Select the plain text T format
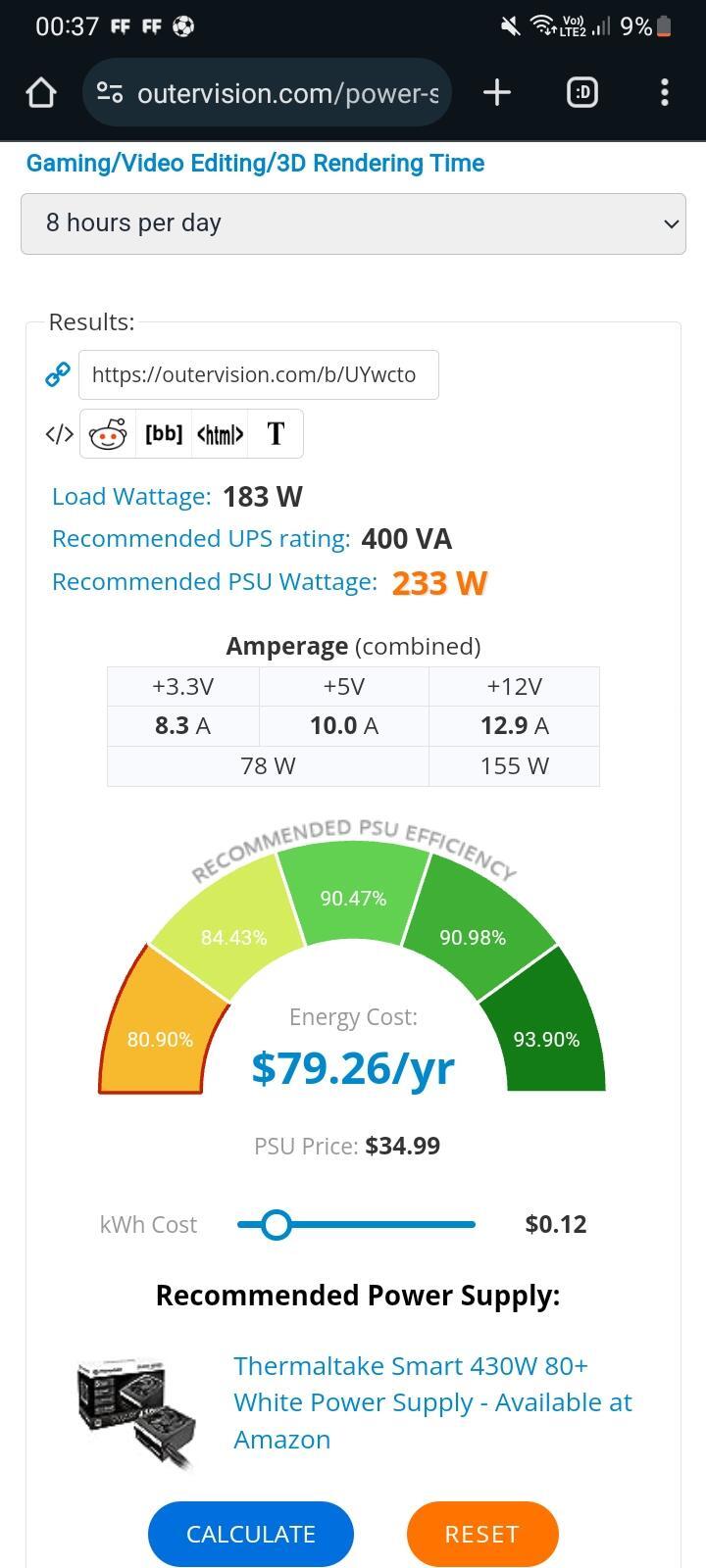706x1568 pixels. pyautogui.click(x=276, y=433)
